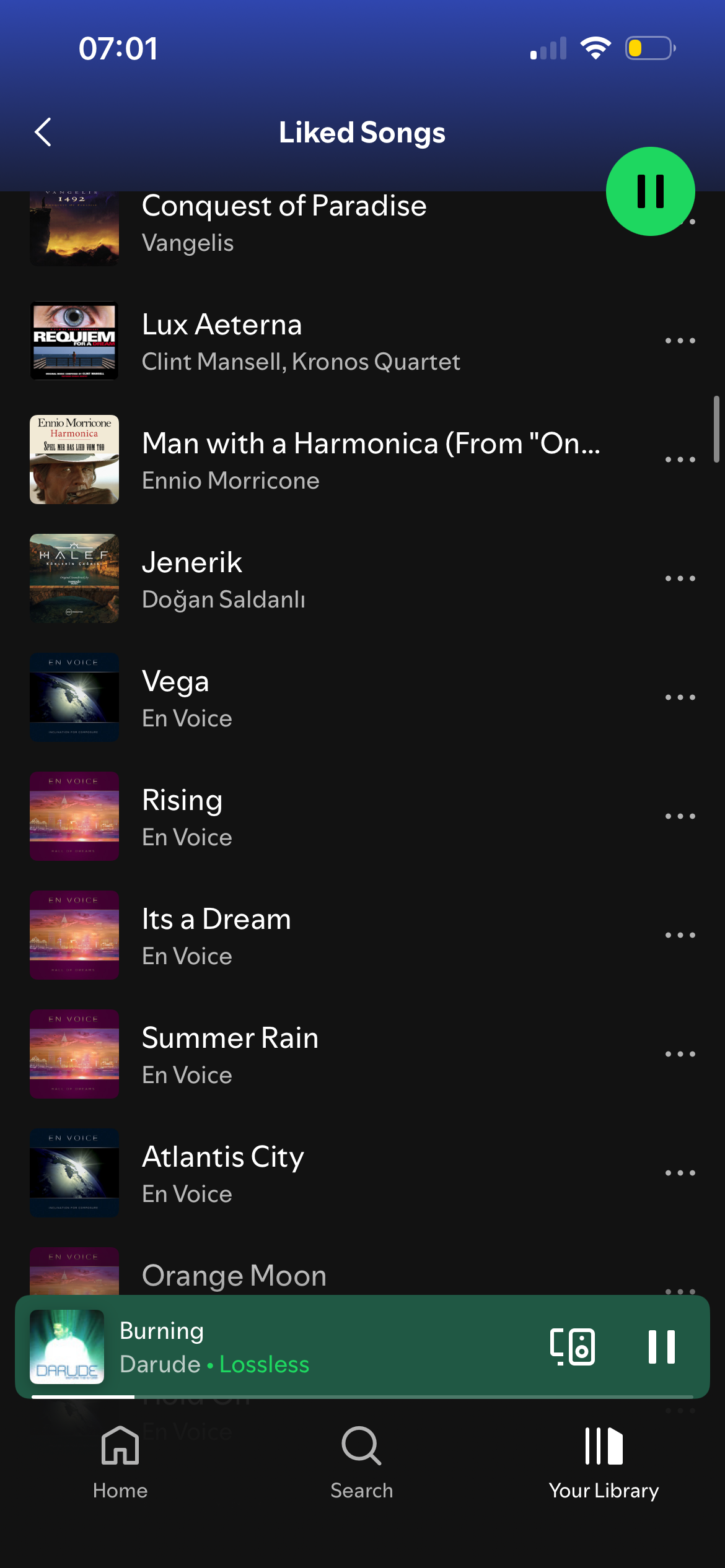The width and height of the screenshot is (725, 1568).
Task: Switch to the Home tab
Action: [120, 1463]
